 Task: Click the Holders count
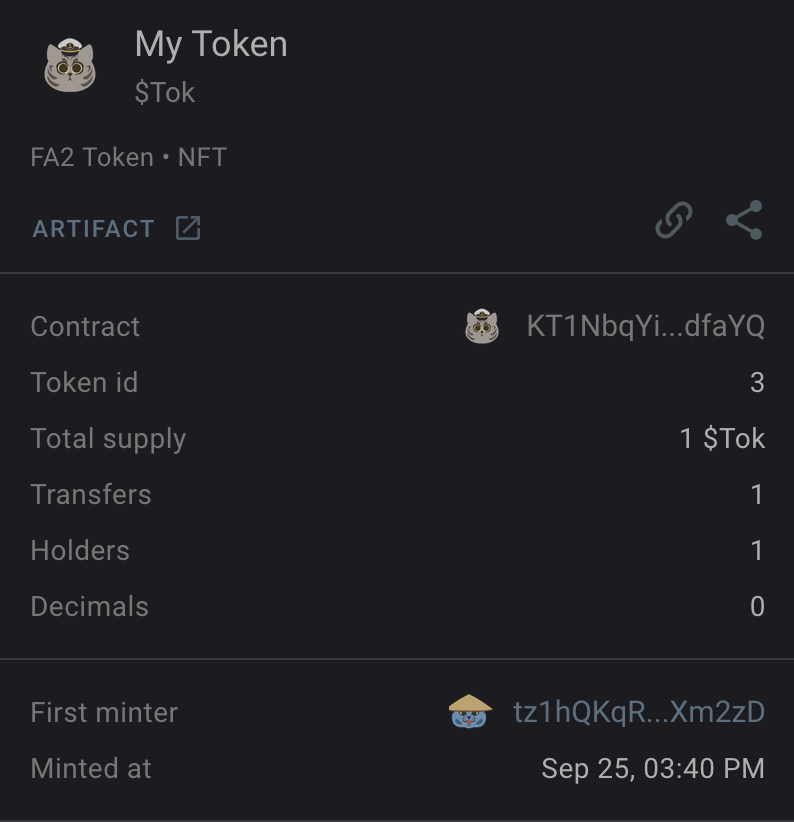point(757,550)
